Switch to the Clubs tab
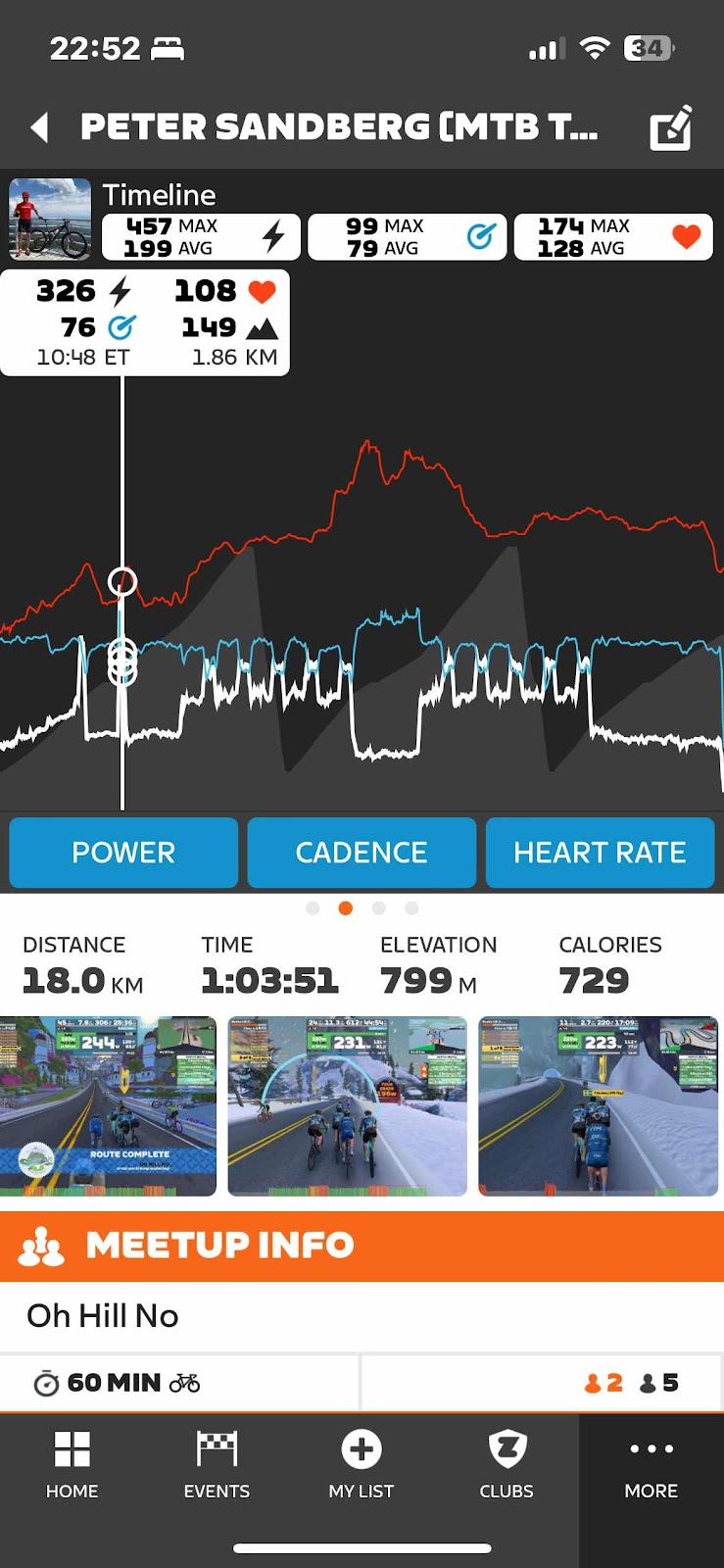 pyautogui.click(x=507, y=1466)
